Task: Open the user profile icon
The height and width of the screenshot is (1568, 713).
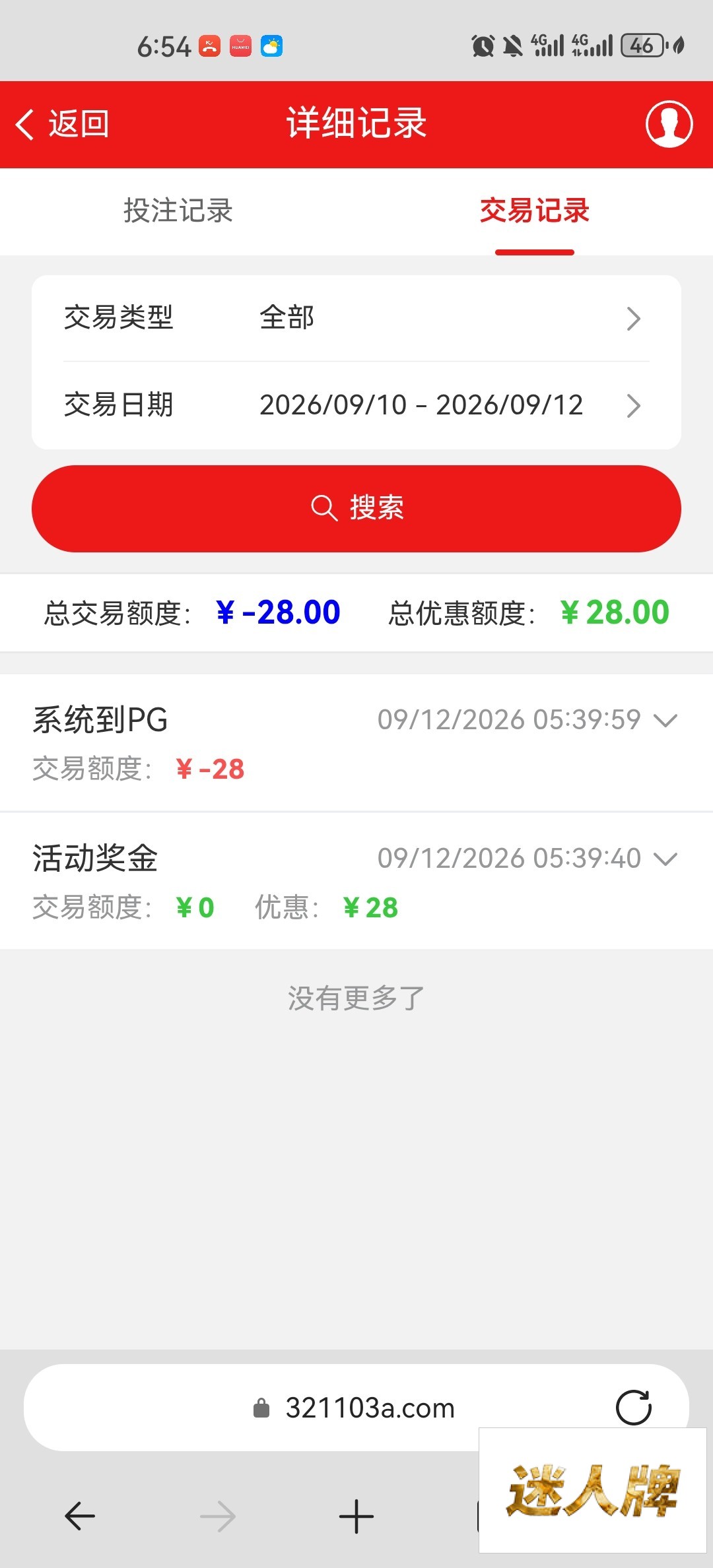Action: tap(669, 124)
